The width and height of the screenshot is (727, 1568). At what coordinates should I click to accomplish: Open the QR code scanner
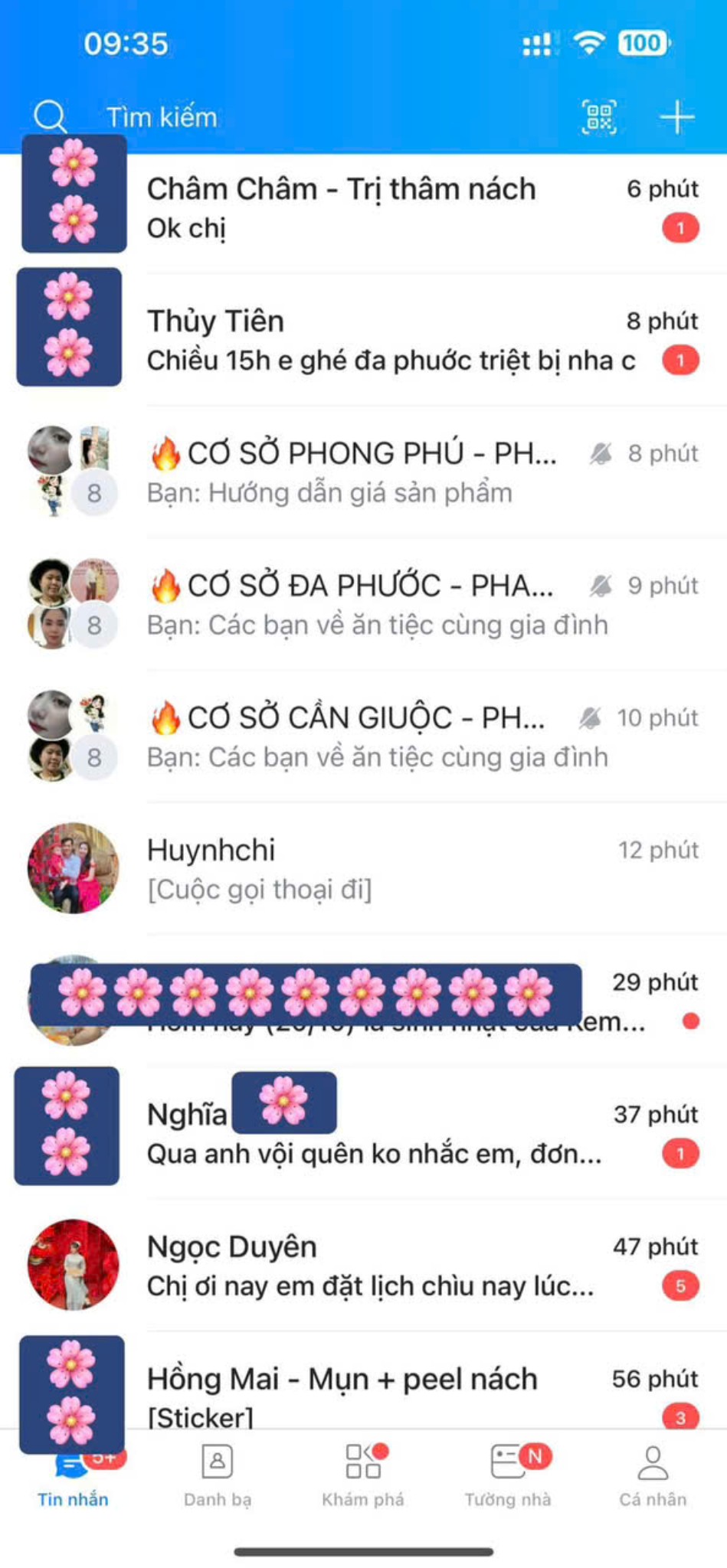coord(599,117)
